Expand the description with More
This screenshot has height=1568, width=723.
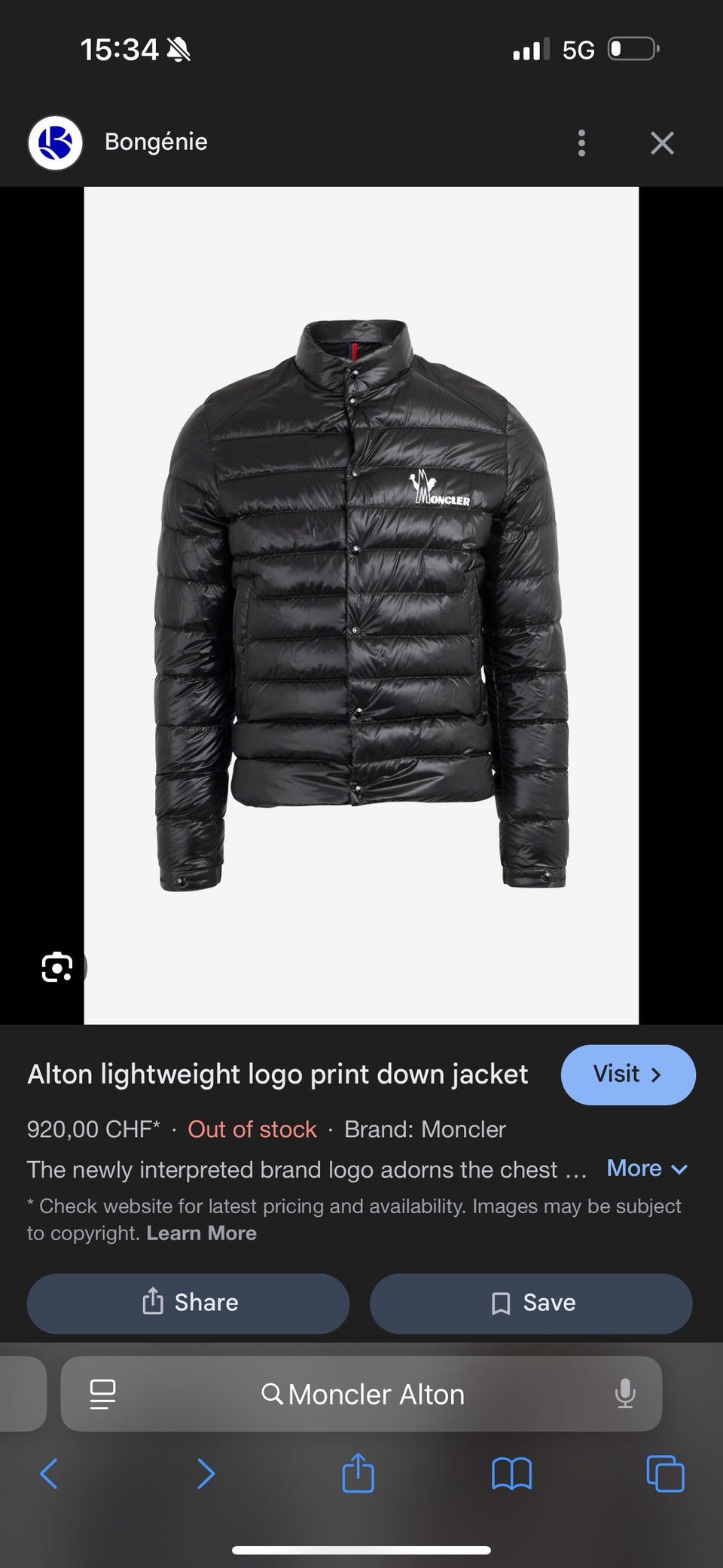point(647,1169)
